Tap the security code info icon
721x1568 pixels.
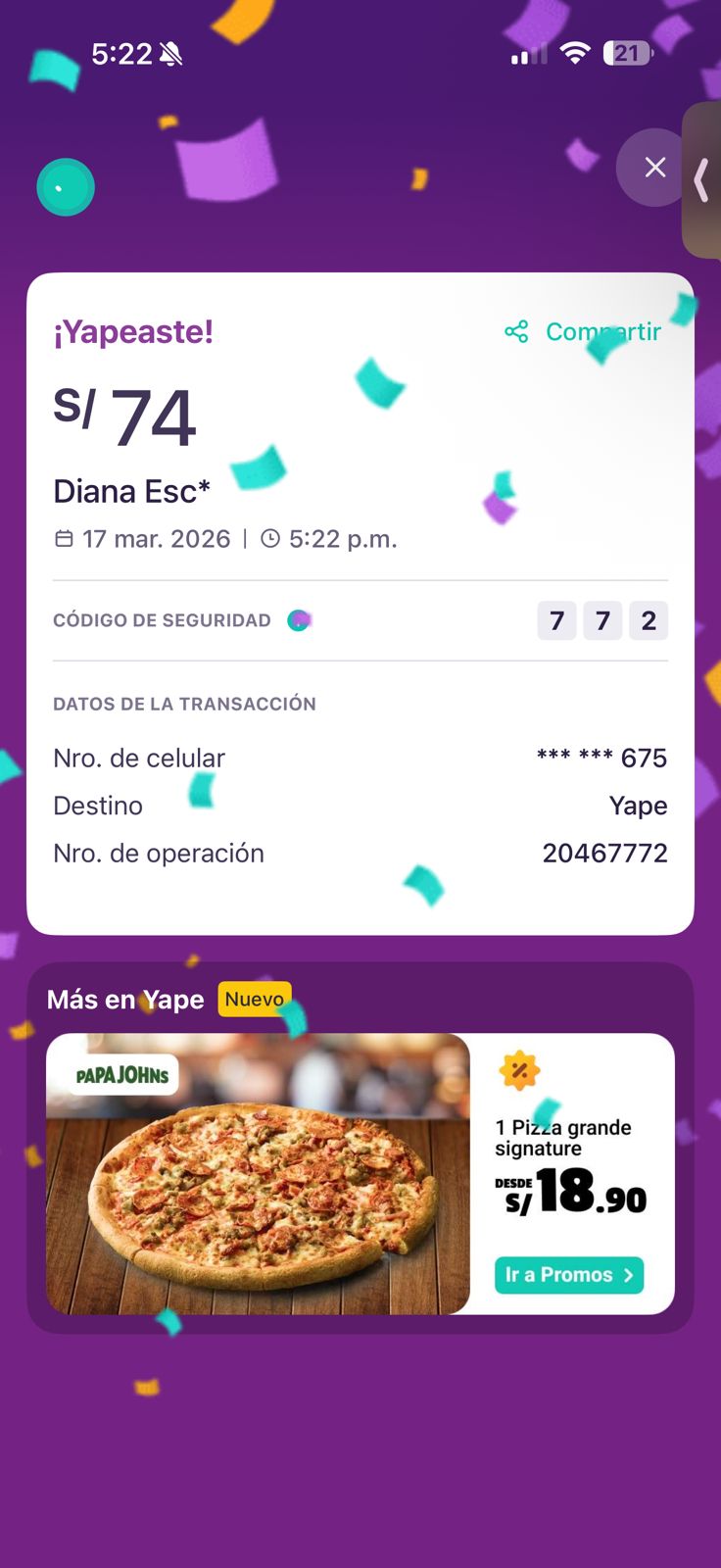pos(299,620)
